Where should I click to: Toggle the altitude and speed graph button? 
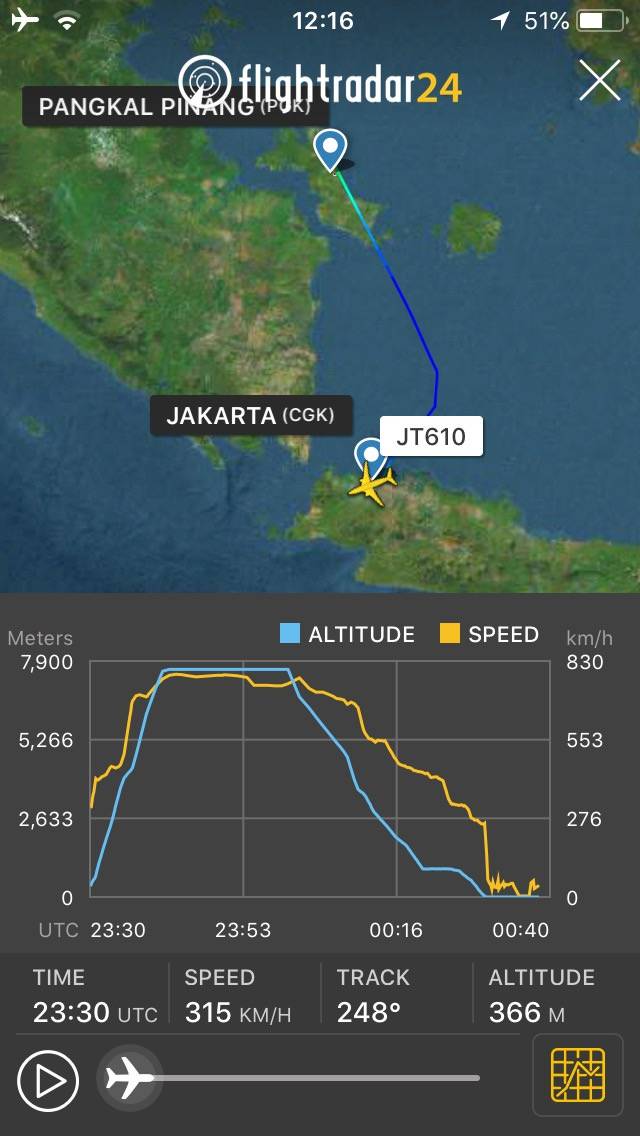[578, 1075]
